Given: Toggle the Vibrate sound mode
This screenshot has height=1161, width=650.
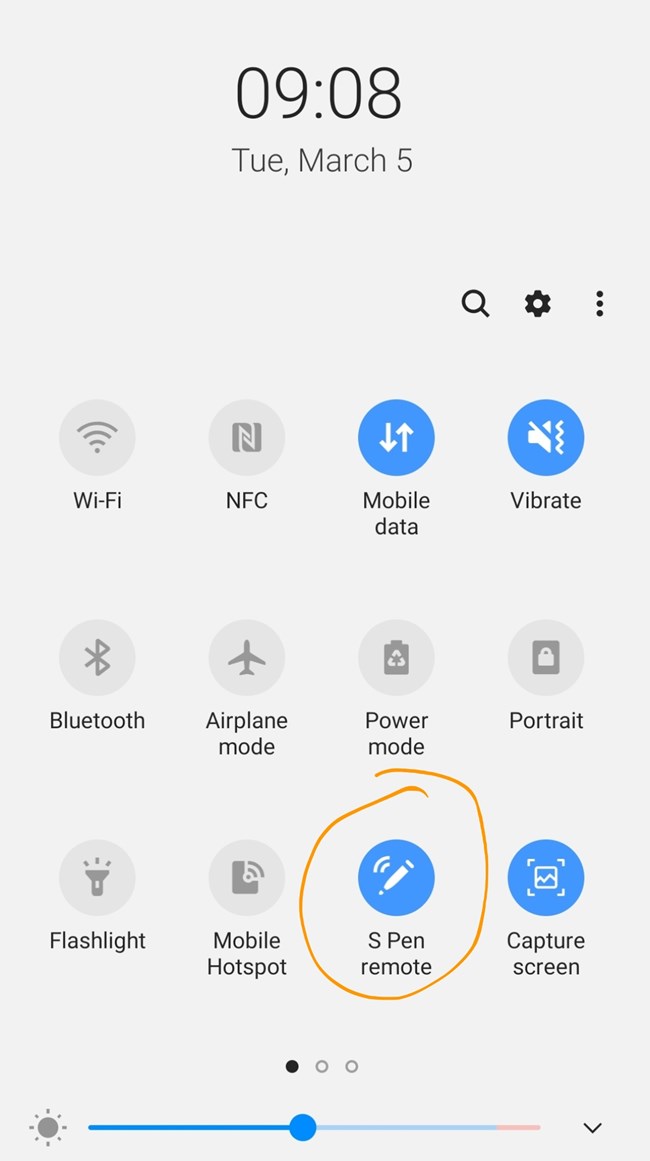Looking at the screenshot, I should pos(546,438).
